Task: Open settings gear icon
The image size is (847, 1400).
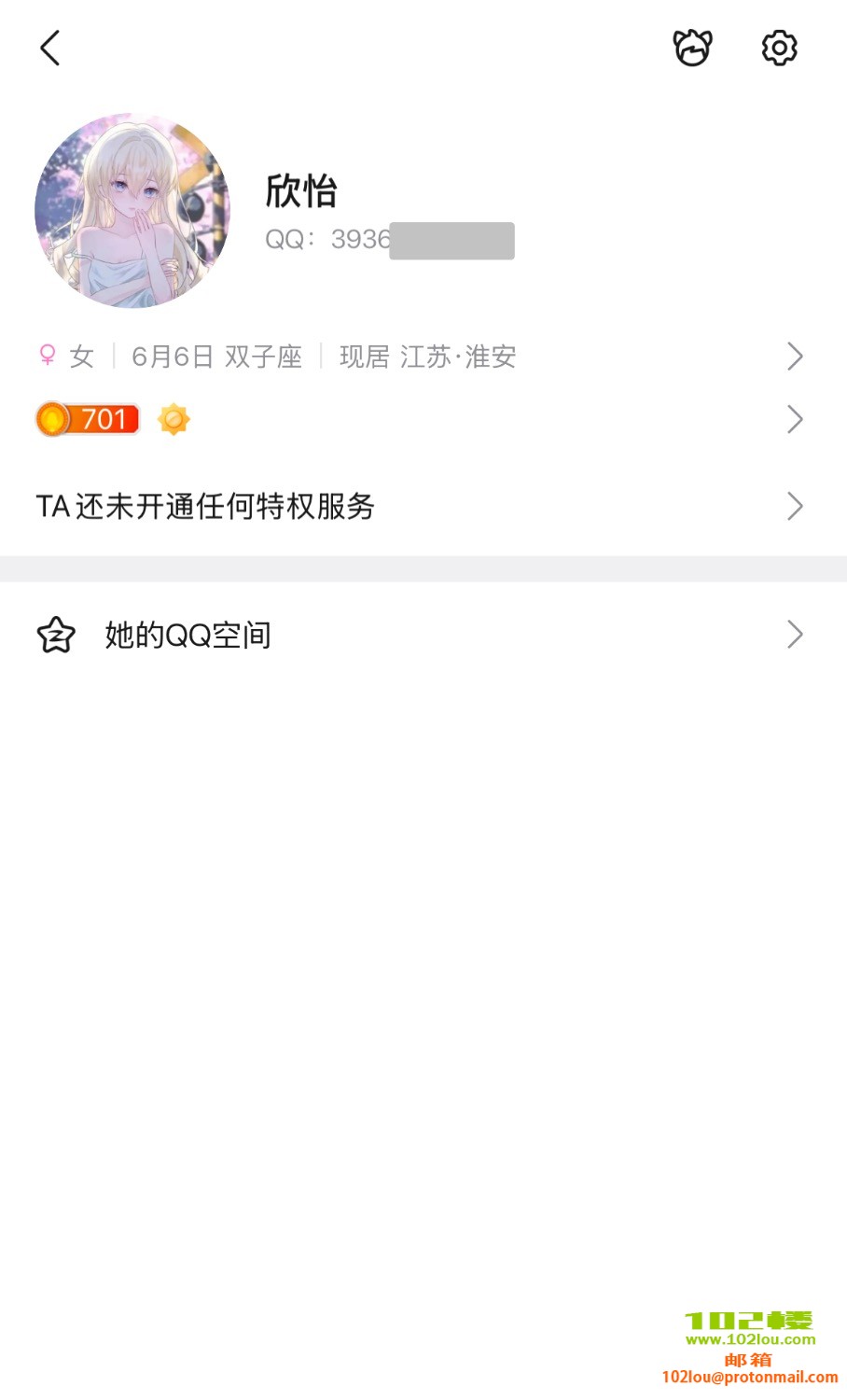Action: [779, 49]
